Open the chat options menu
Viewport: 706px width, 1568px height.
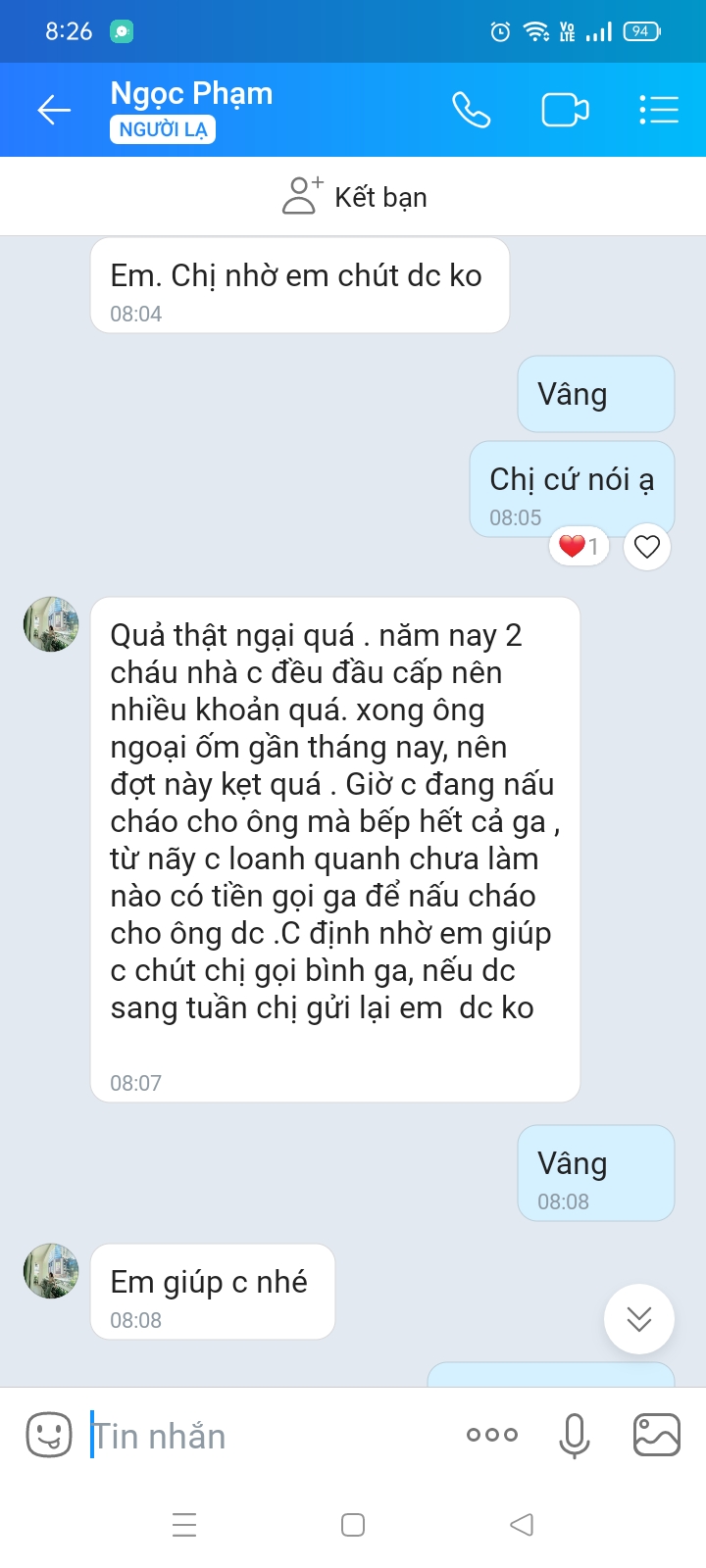pos(658,110)
